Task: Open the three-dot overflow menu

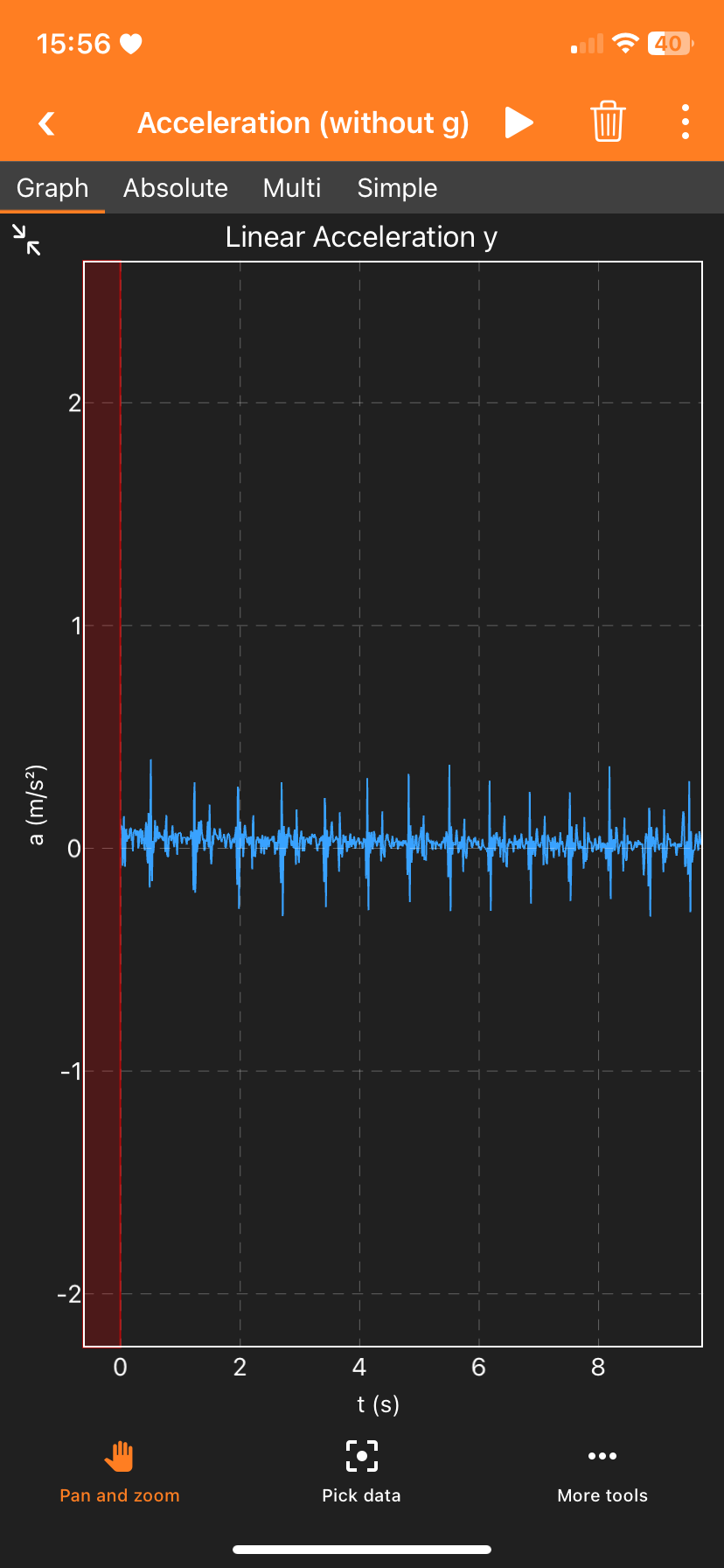Action: point(686,122)
